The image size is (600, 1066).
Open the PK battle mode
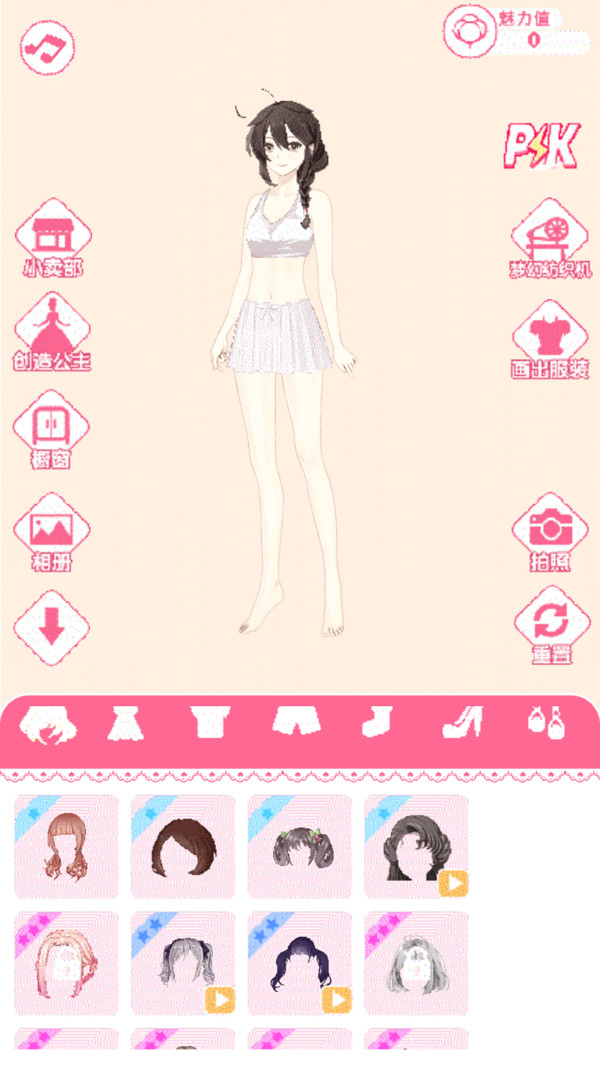click(x=542, y=145)
